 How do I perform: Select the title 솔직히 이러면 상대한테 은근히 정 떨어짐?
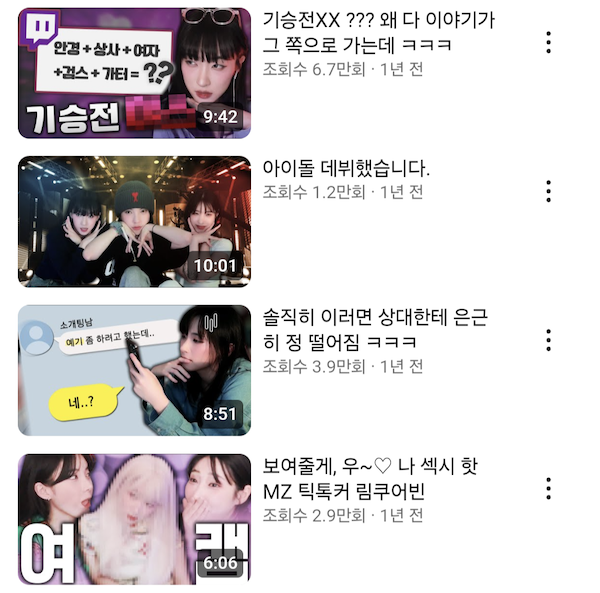[x=375, y=329]
